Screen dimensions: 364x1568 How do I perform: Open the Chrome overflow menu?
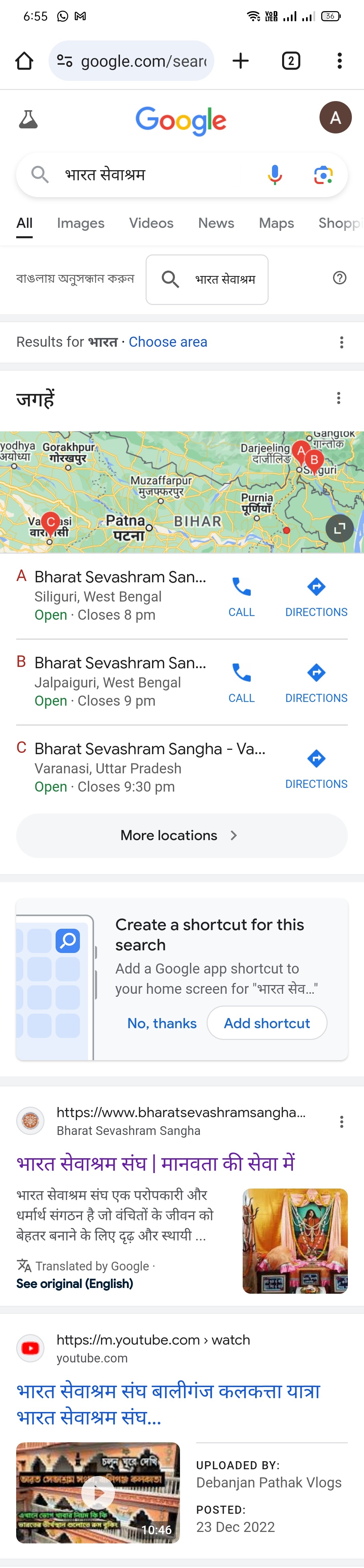[x=339, y=61]
